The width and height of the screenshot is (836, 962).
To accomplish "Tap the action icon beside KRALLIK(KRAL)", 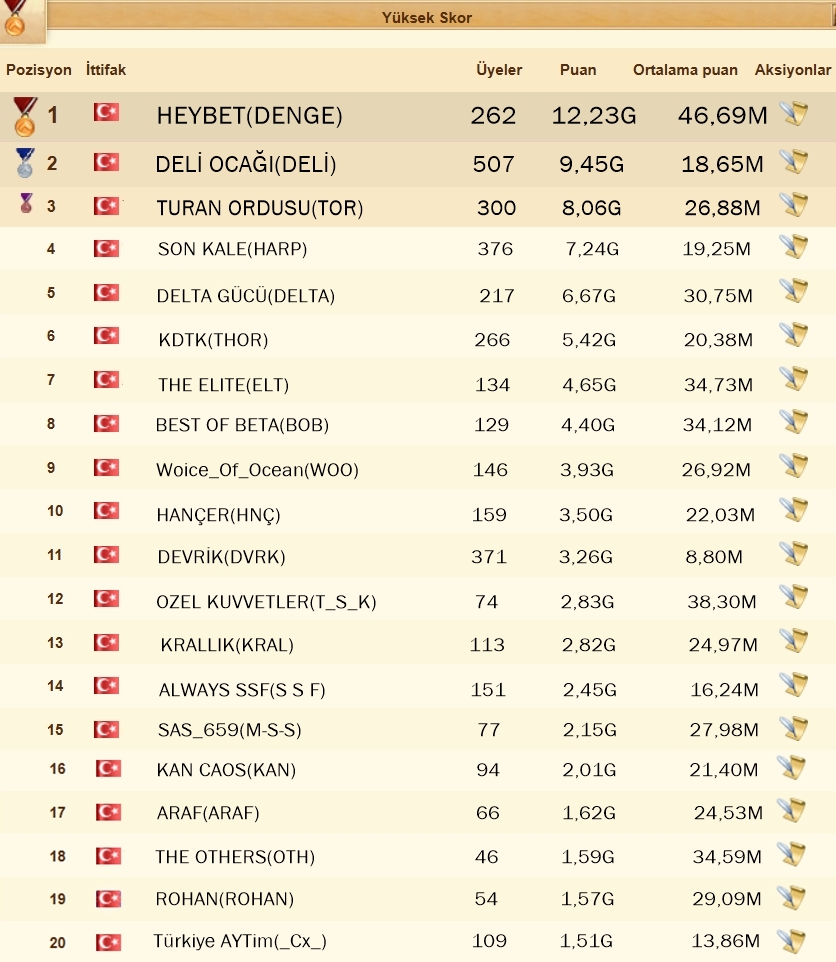I will pos(794,641).
